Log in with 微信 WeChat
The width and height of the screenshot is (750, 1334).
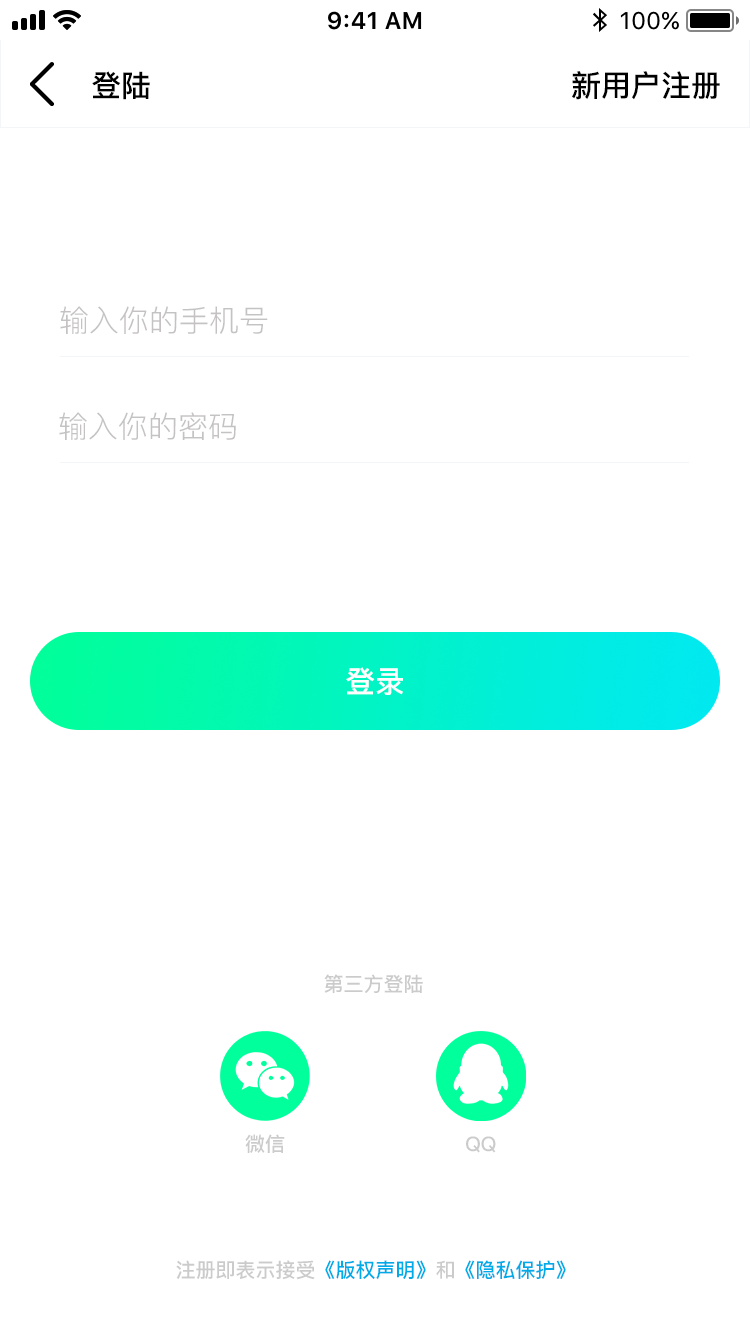pyautogui.click(x=265, y=1076)
